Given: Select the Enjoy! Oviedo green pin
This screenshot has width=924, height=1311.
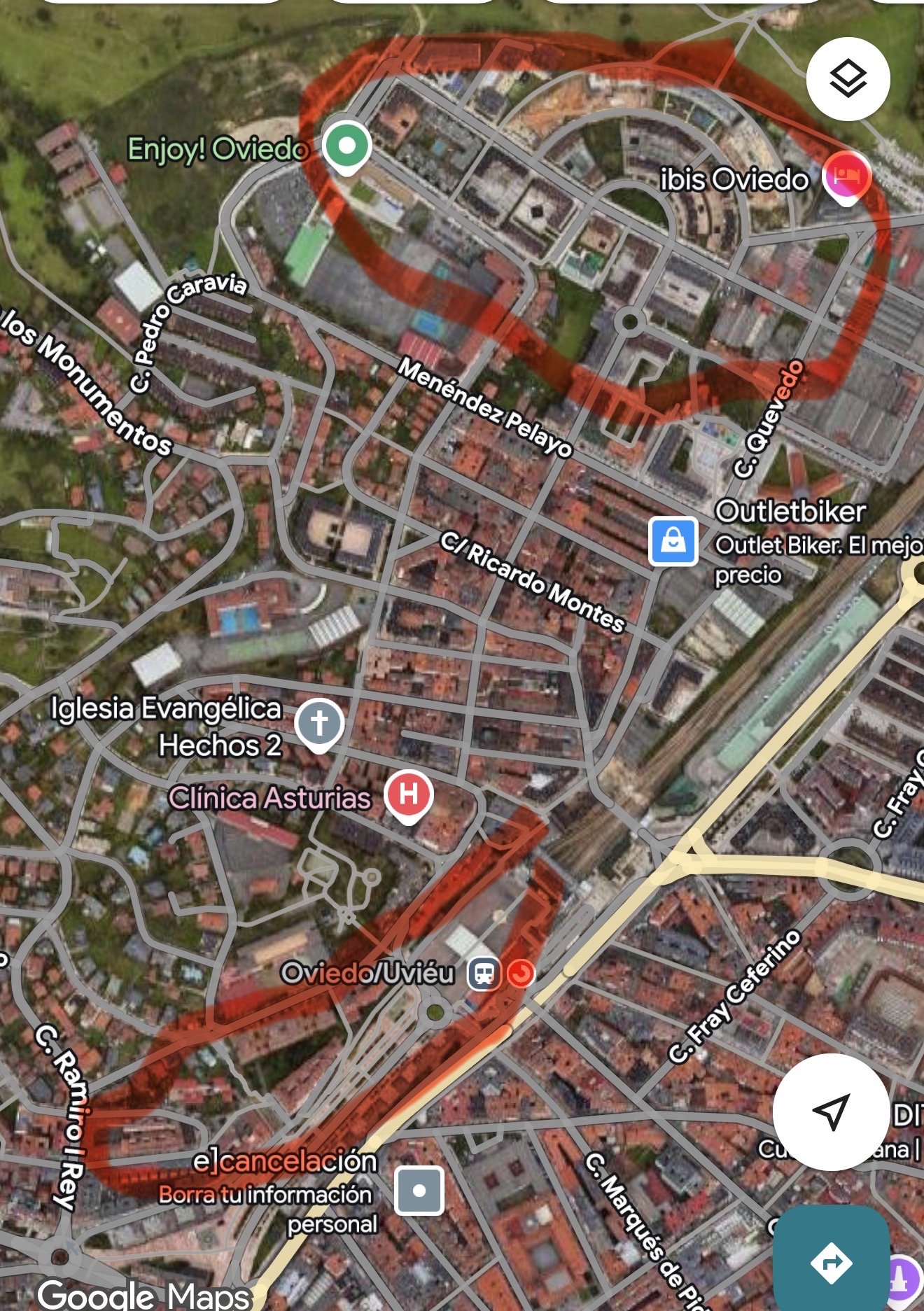Looking at the screenshot, I should tap(347, 148).
